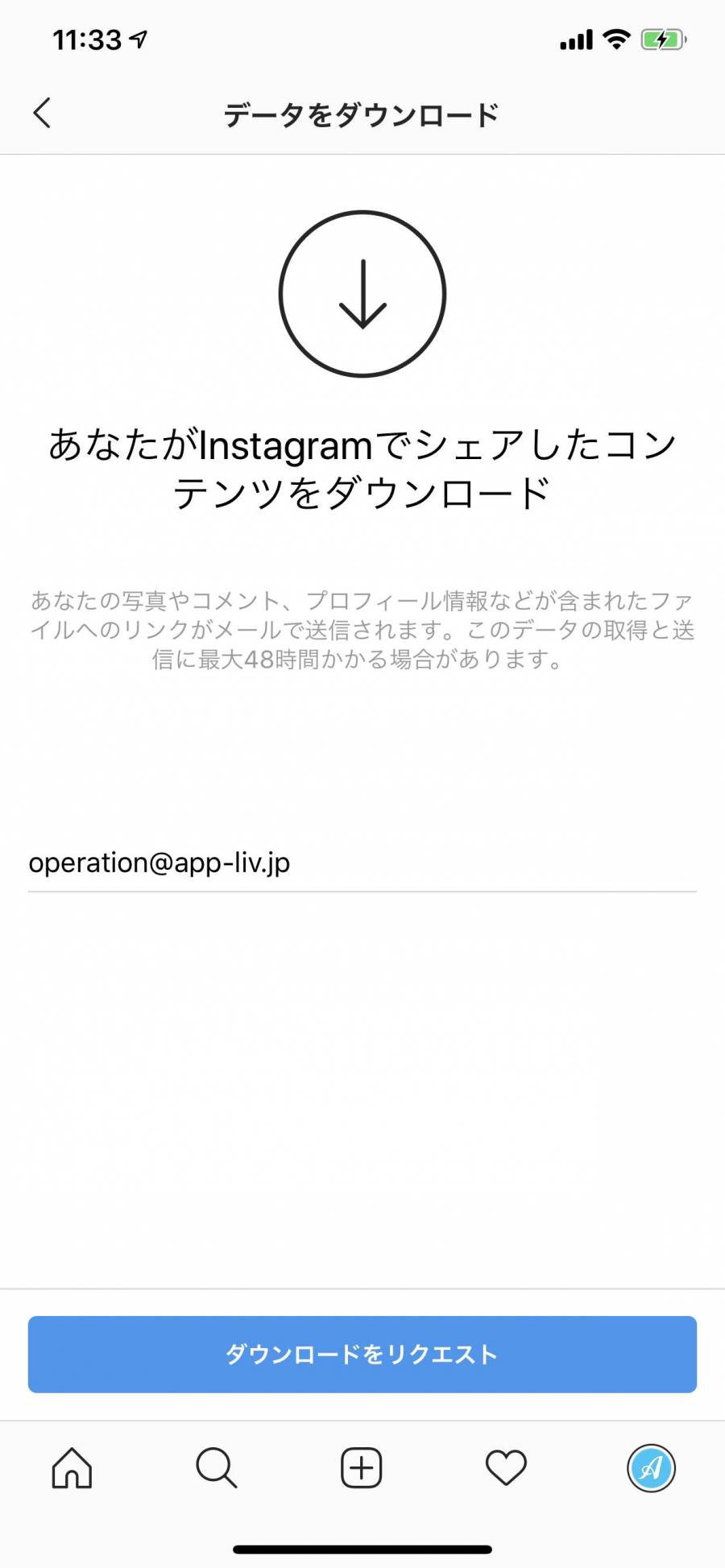This screenshot has height=1568, width=725.
Task: Open the Activity heart tab
Action: point(506,1467)
